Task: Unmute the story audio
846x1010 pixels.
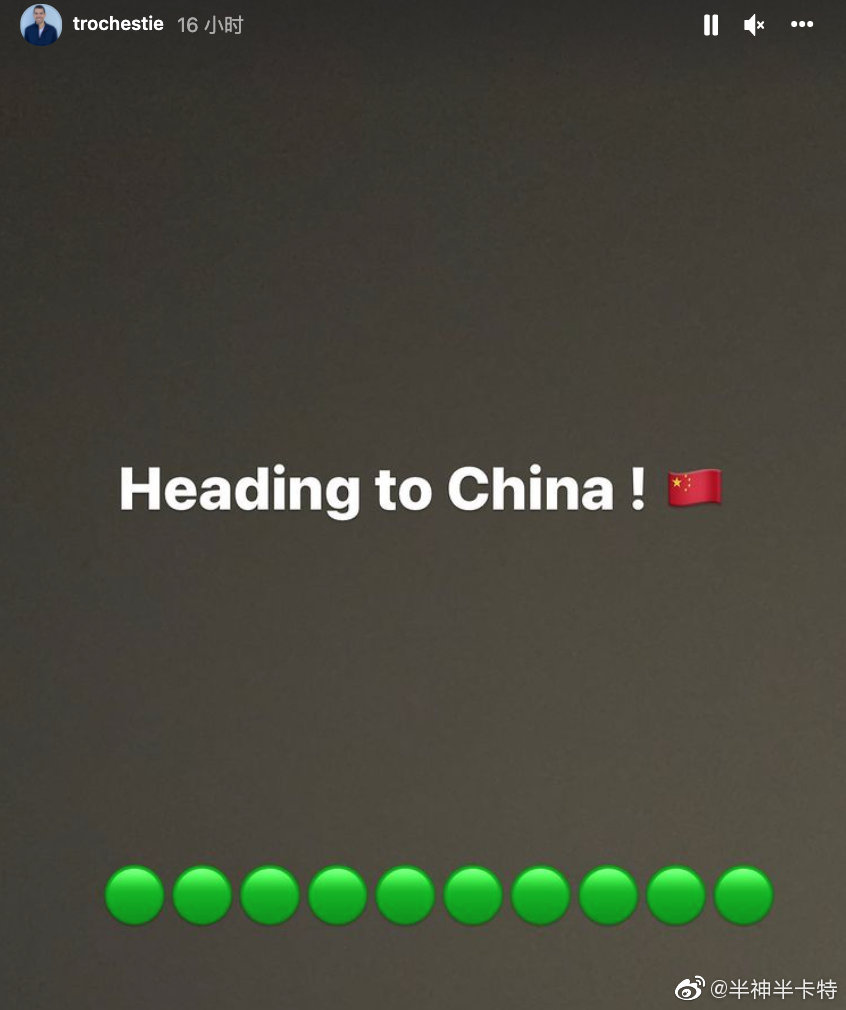Action: 754,25
